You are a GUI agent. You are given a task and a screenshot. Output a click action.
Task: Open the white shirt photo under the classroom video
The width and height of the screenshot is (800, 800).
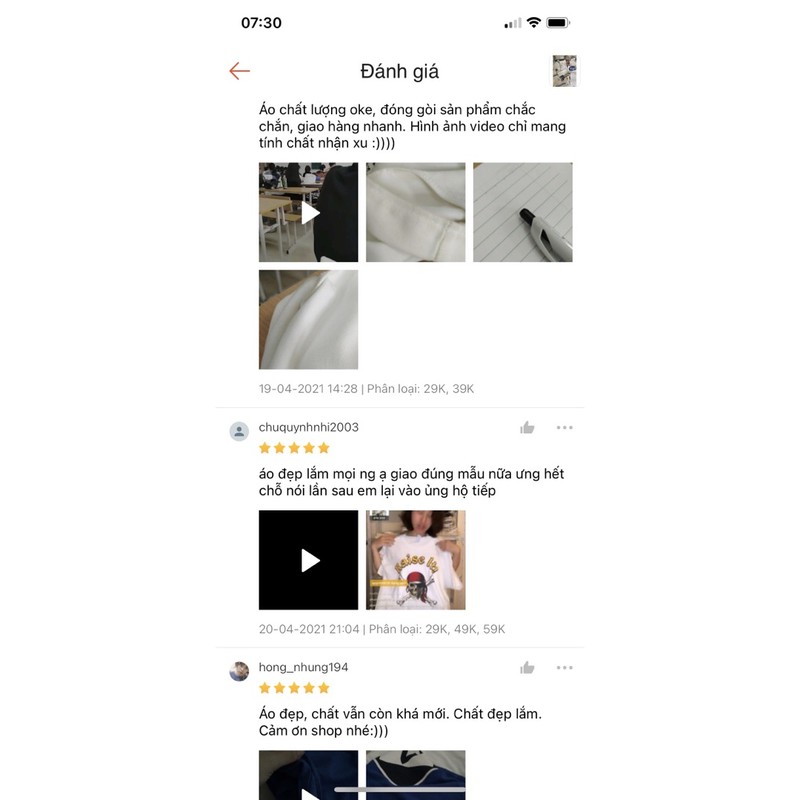pos(308,319)
